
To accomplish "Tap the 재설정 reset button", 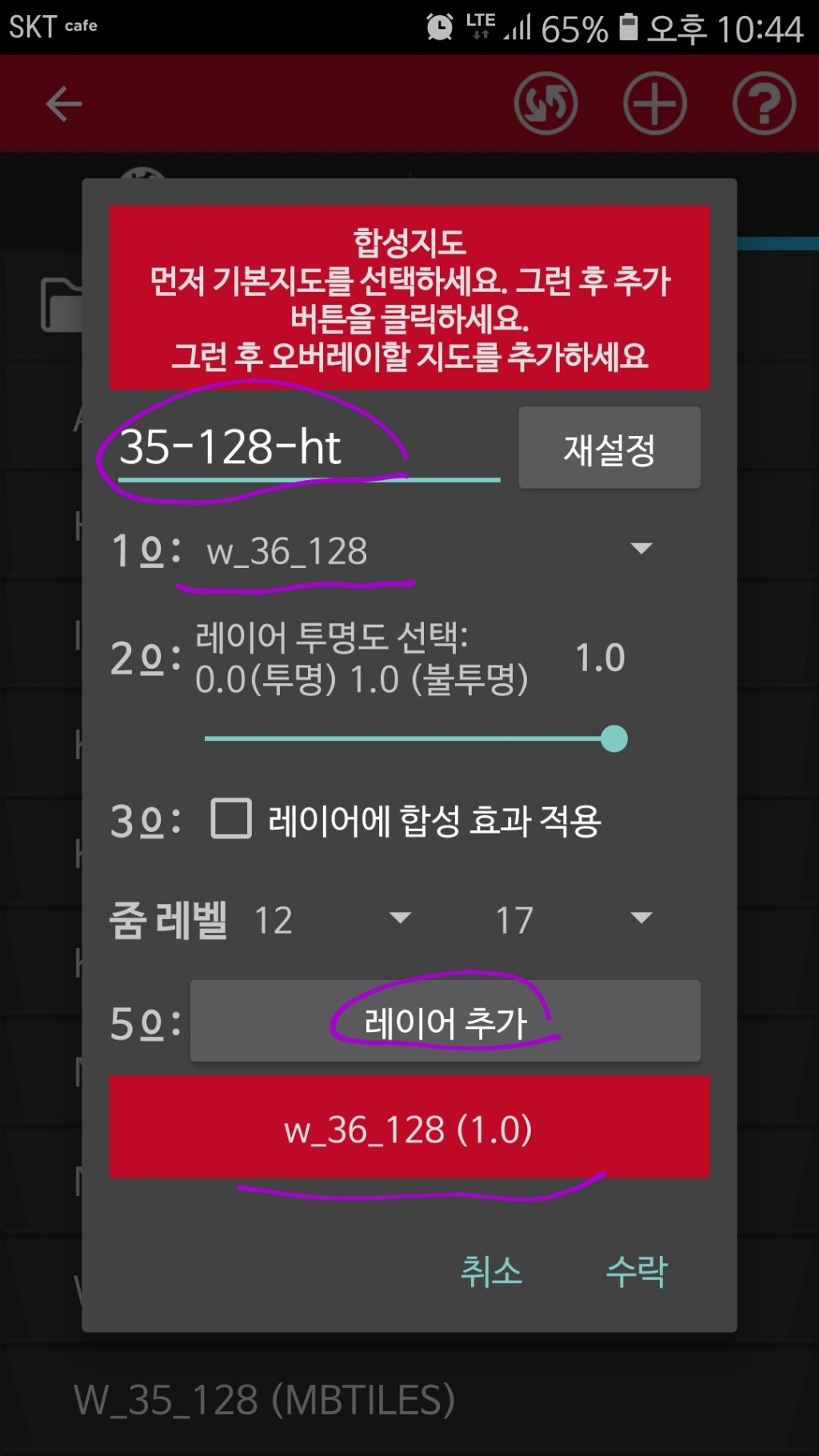I will click(609, 448).
